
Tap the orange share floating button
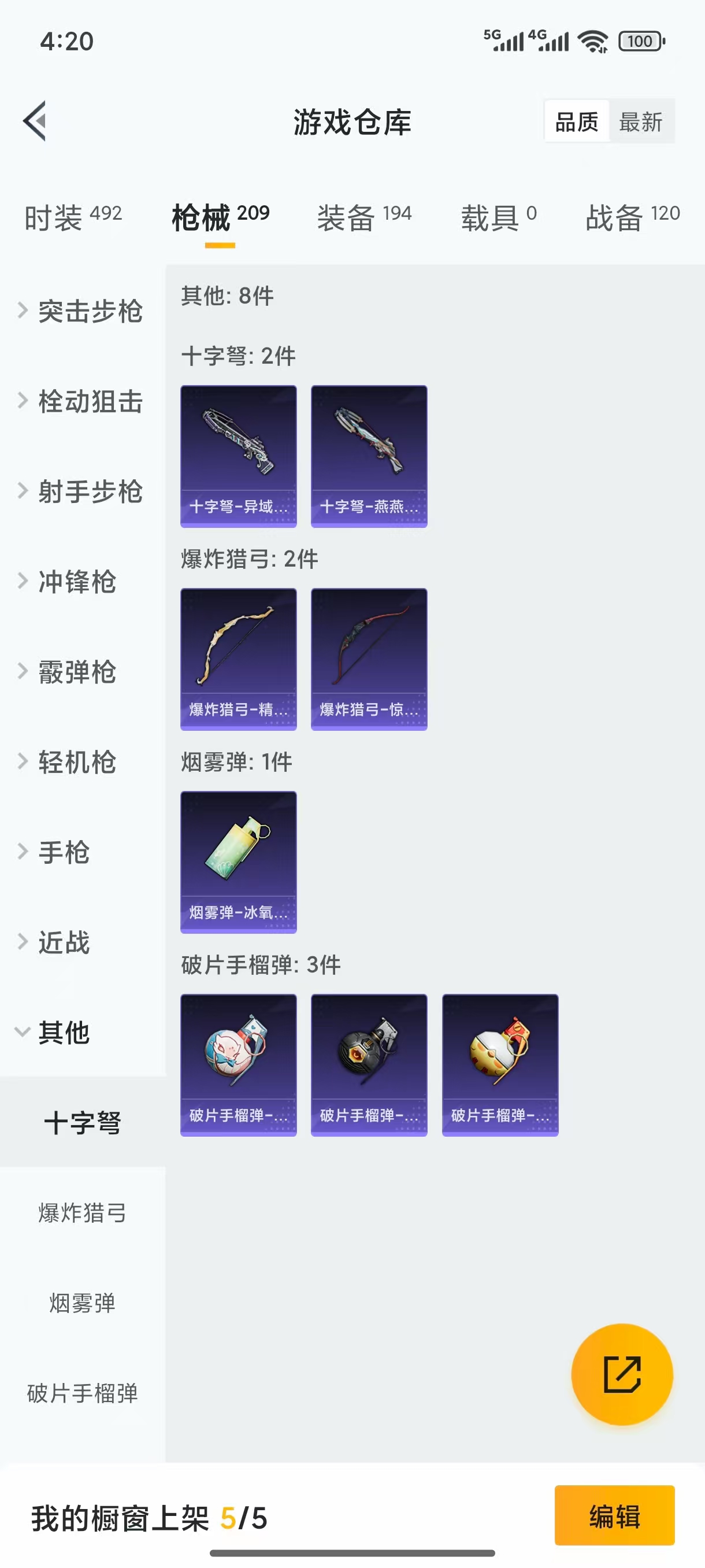tap(622, 1374)
